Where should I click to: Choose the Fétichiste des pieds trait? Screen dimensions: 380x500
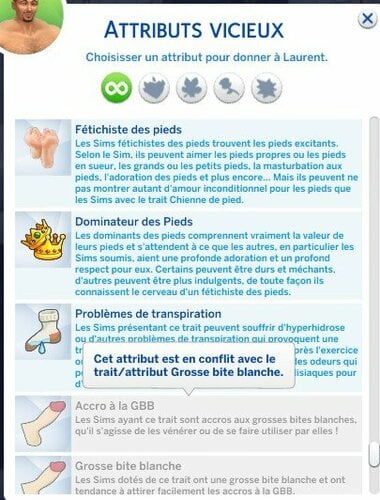coord(188,163)
